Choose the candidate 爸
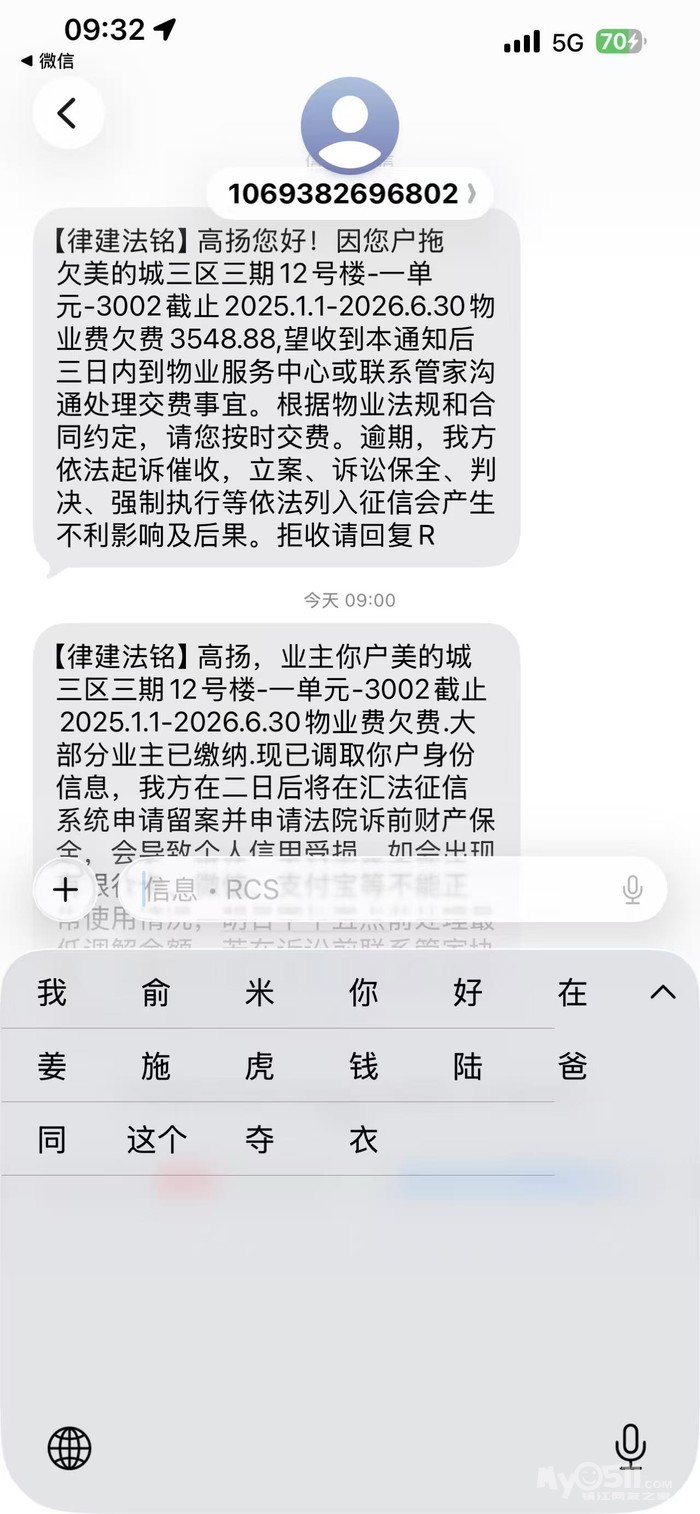 (x=572, y=1066)
